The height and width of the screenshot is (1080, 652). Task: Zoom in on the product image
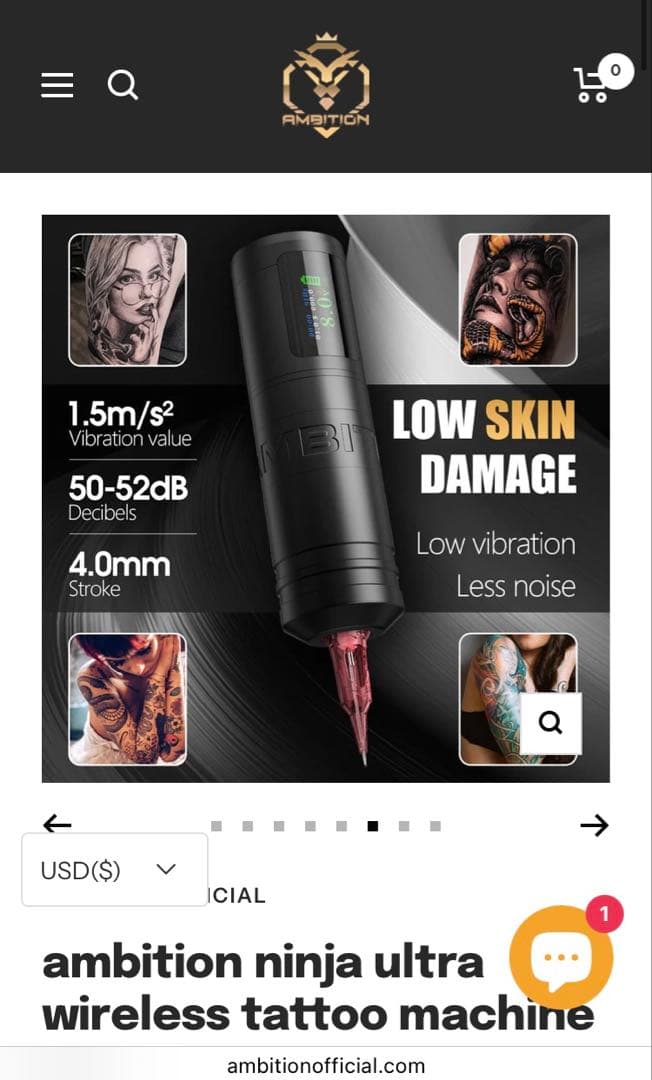pyautogui.click(x=550, y=723)
